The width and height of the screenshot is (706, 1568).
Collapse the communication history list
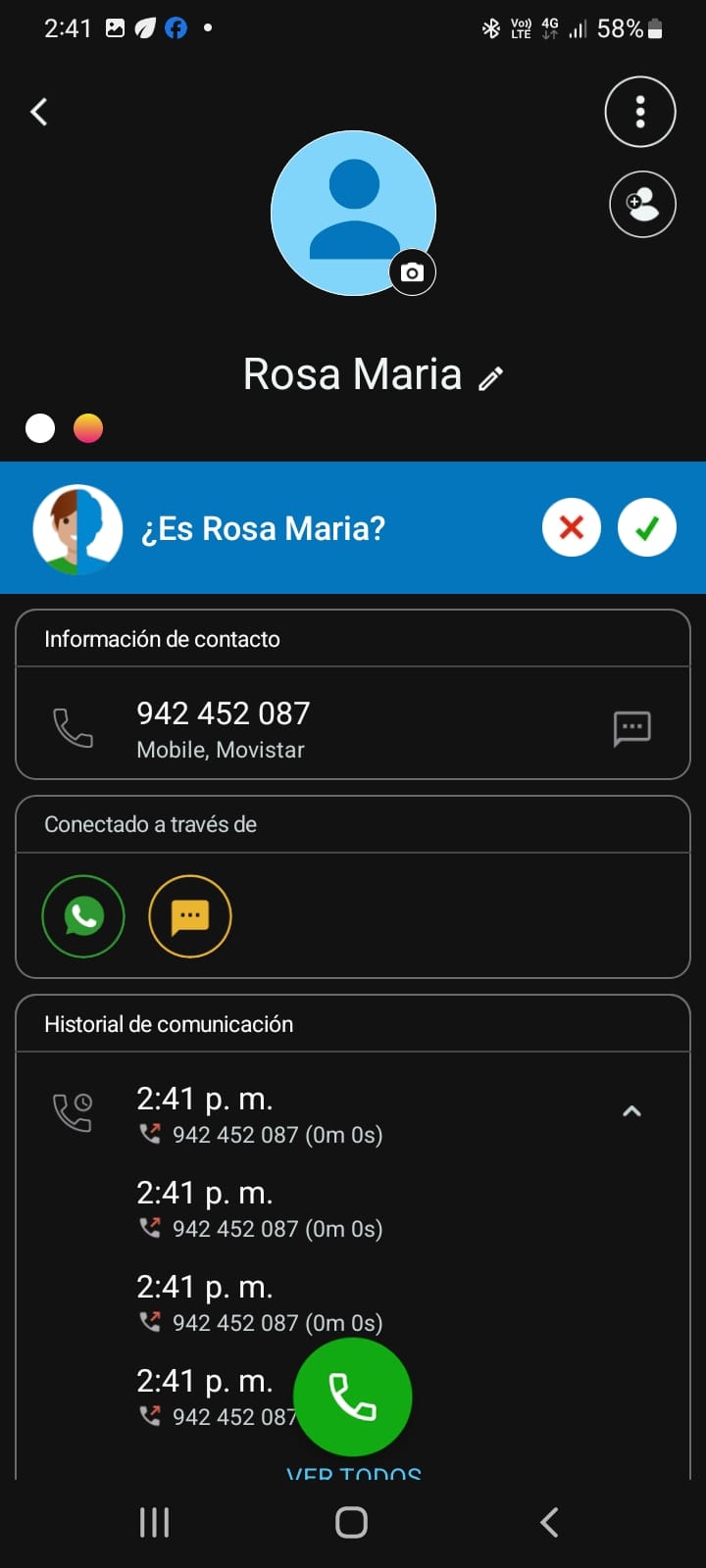(631, 1111)
